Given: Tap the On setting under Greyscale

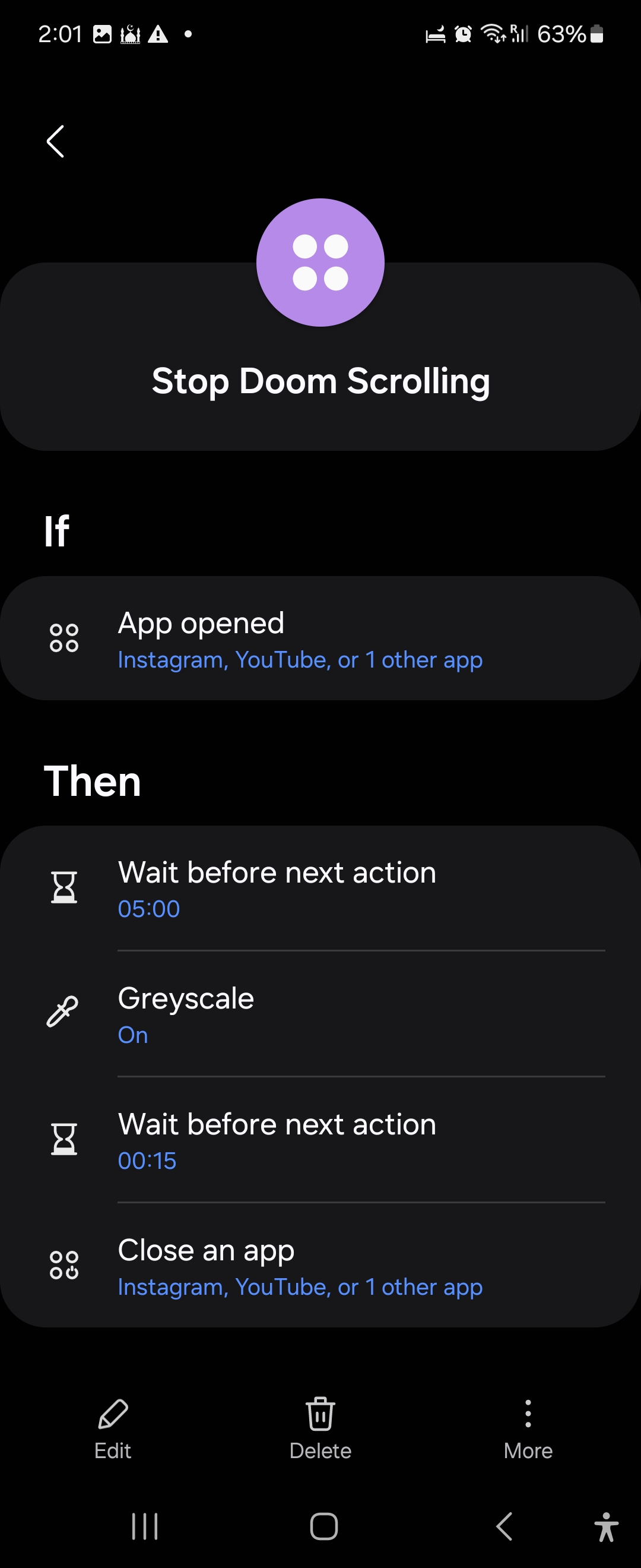Looking at the screenshot, I should pos(132,1035).
